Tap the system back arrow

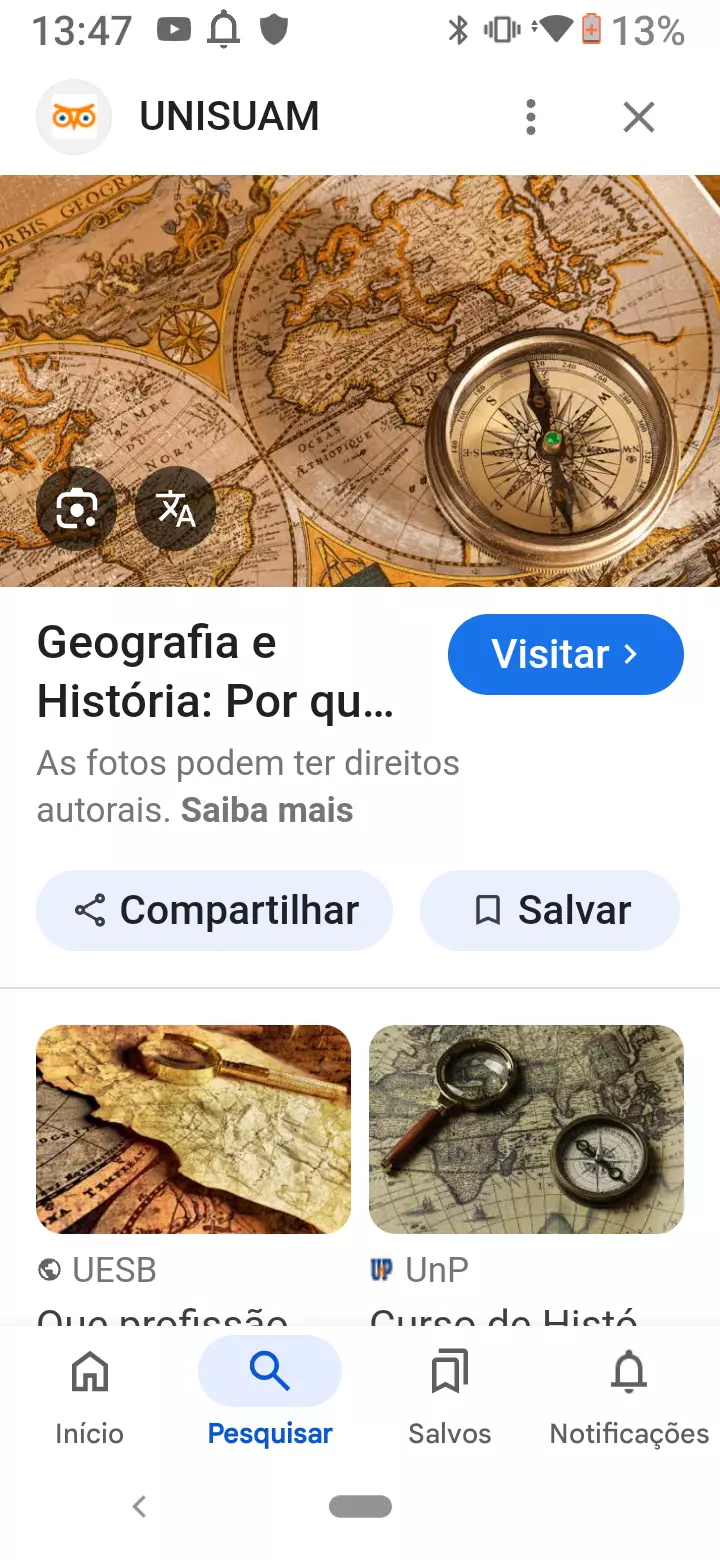[x=140, y=1506]
